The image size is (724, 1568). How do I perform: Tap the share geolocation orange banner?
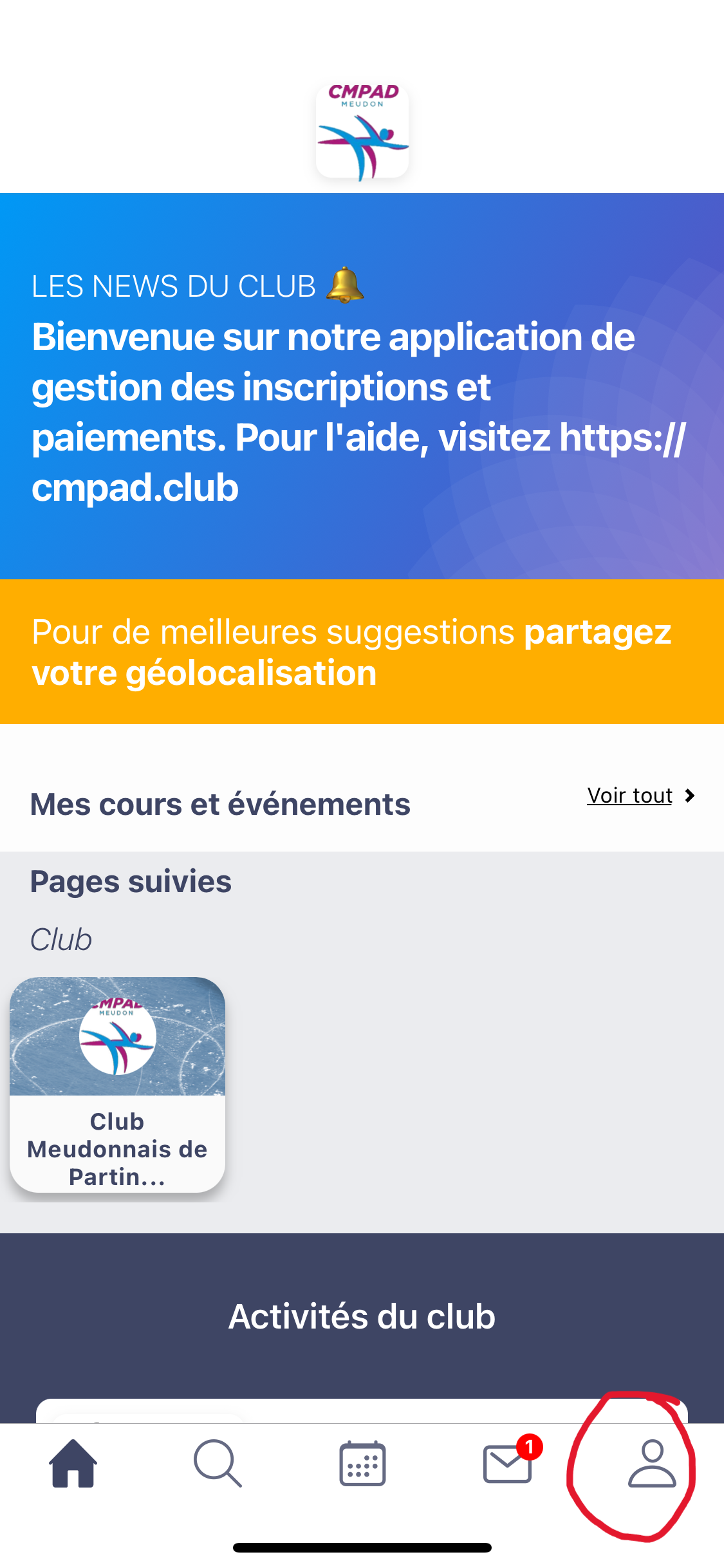click(x=362, y=651)
